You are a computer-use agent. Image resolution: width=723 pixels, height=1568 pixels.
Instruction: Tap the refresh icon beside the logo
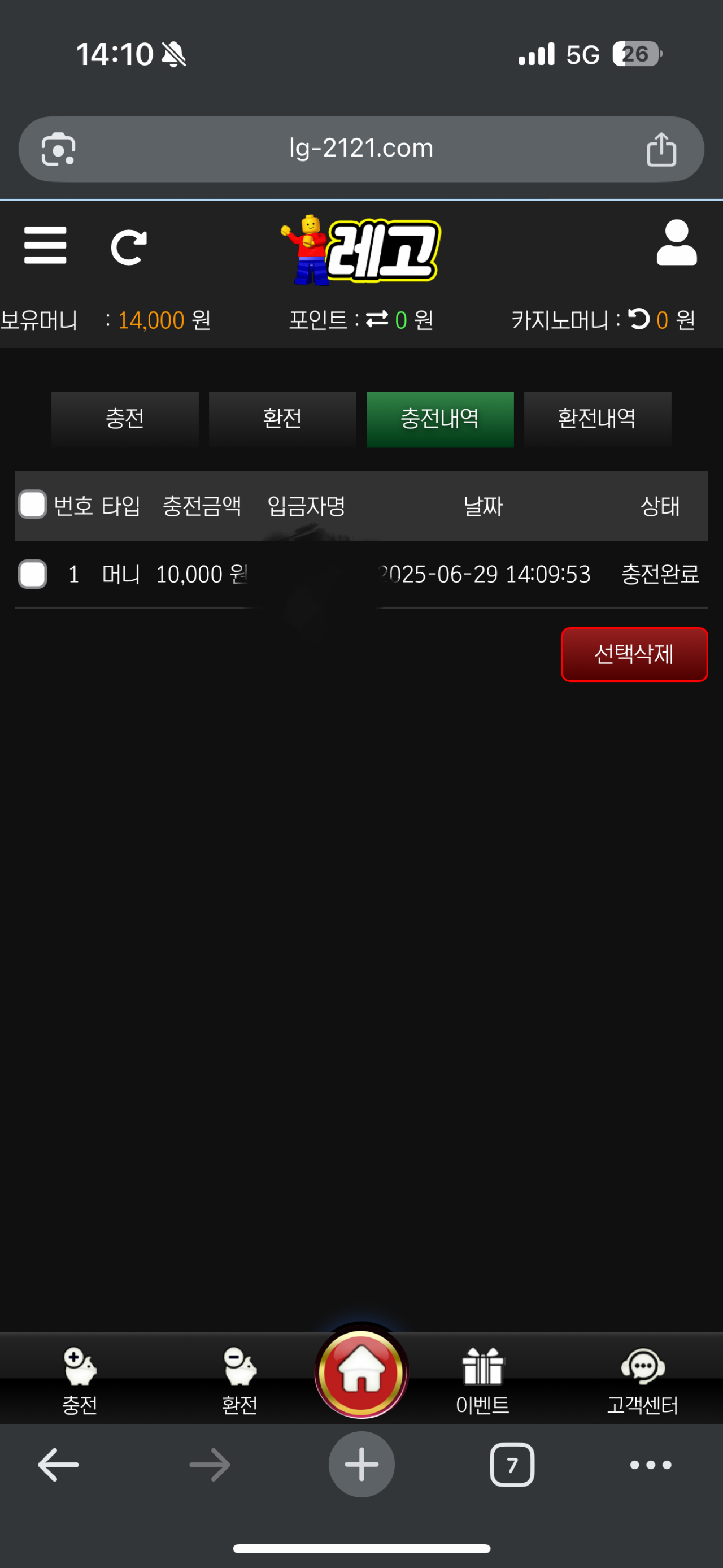coord(128,246)
